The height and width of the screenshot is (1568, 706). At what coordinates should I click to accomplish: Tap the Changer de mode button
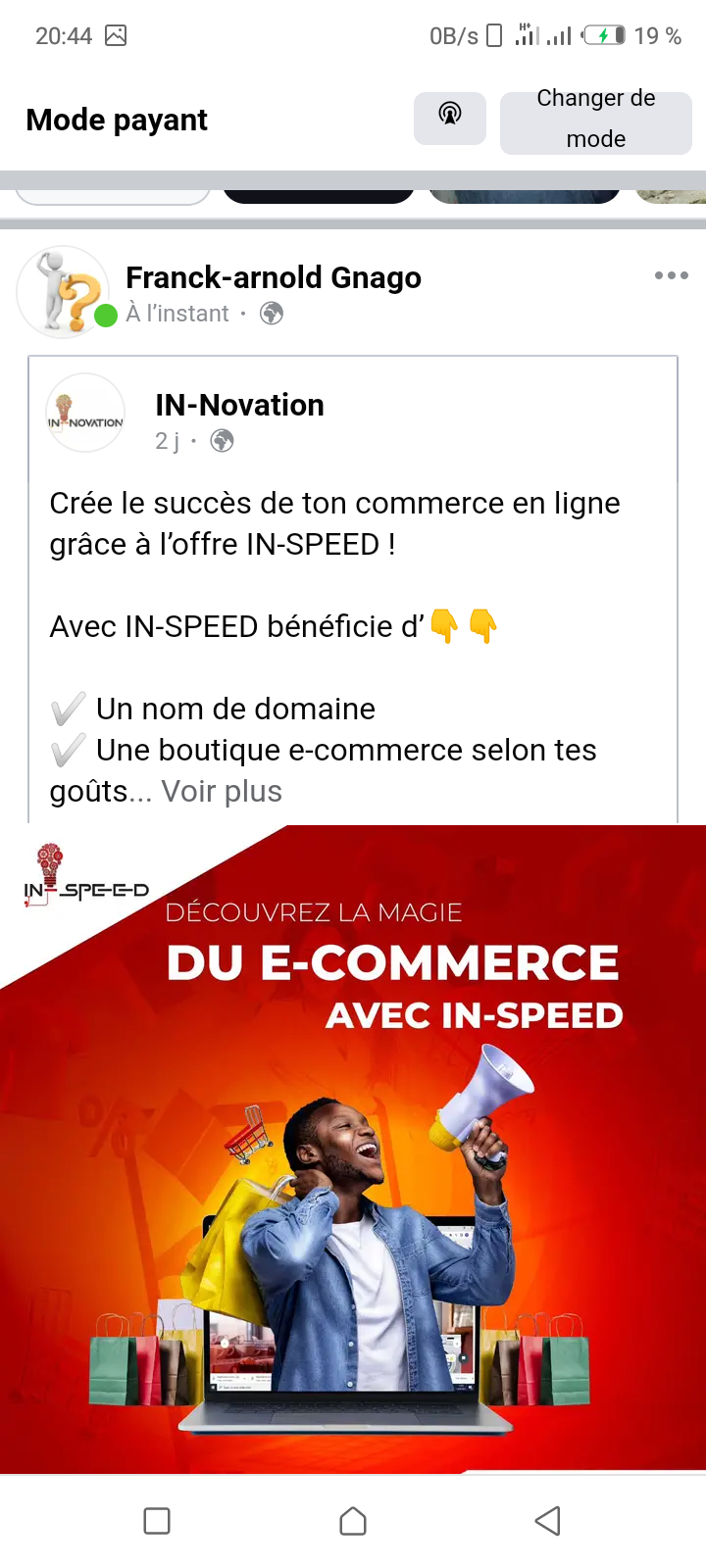(x=595, y=120)
